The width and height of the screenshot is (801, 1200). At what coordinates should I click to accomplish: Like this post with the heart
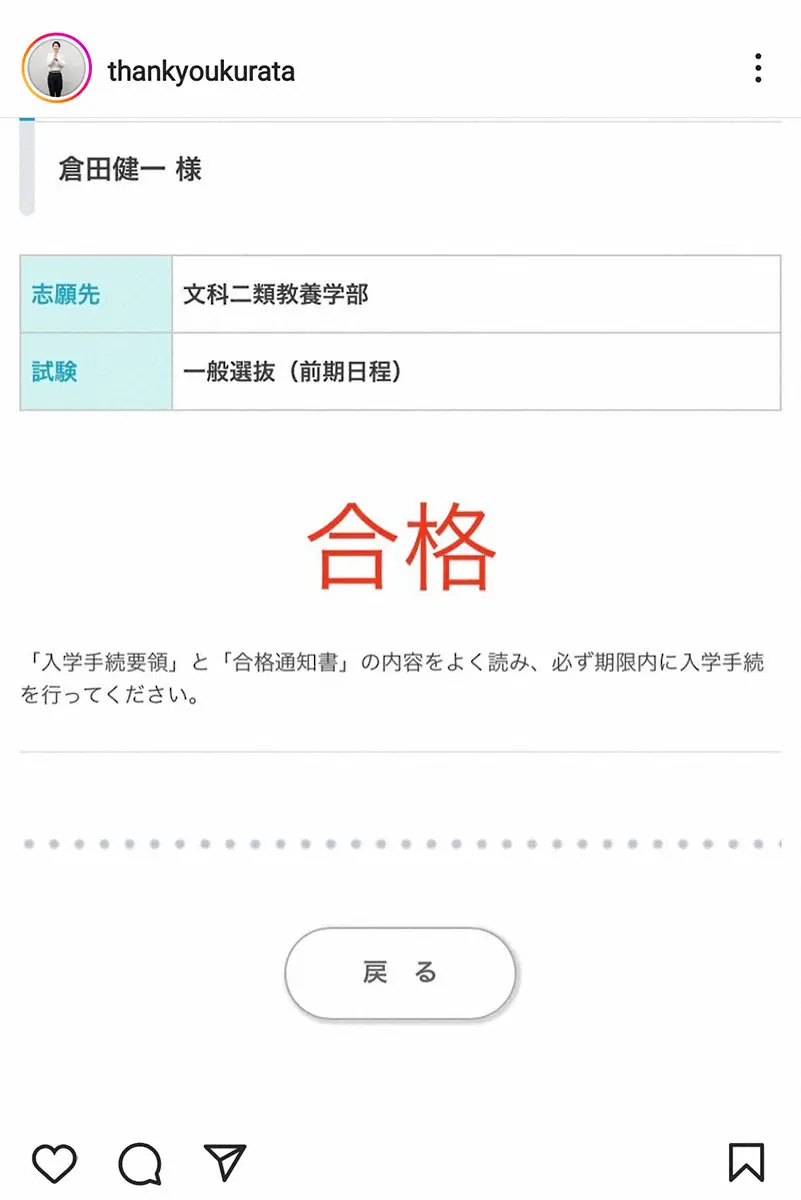pos(54,1163)
